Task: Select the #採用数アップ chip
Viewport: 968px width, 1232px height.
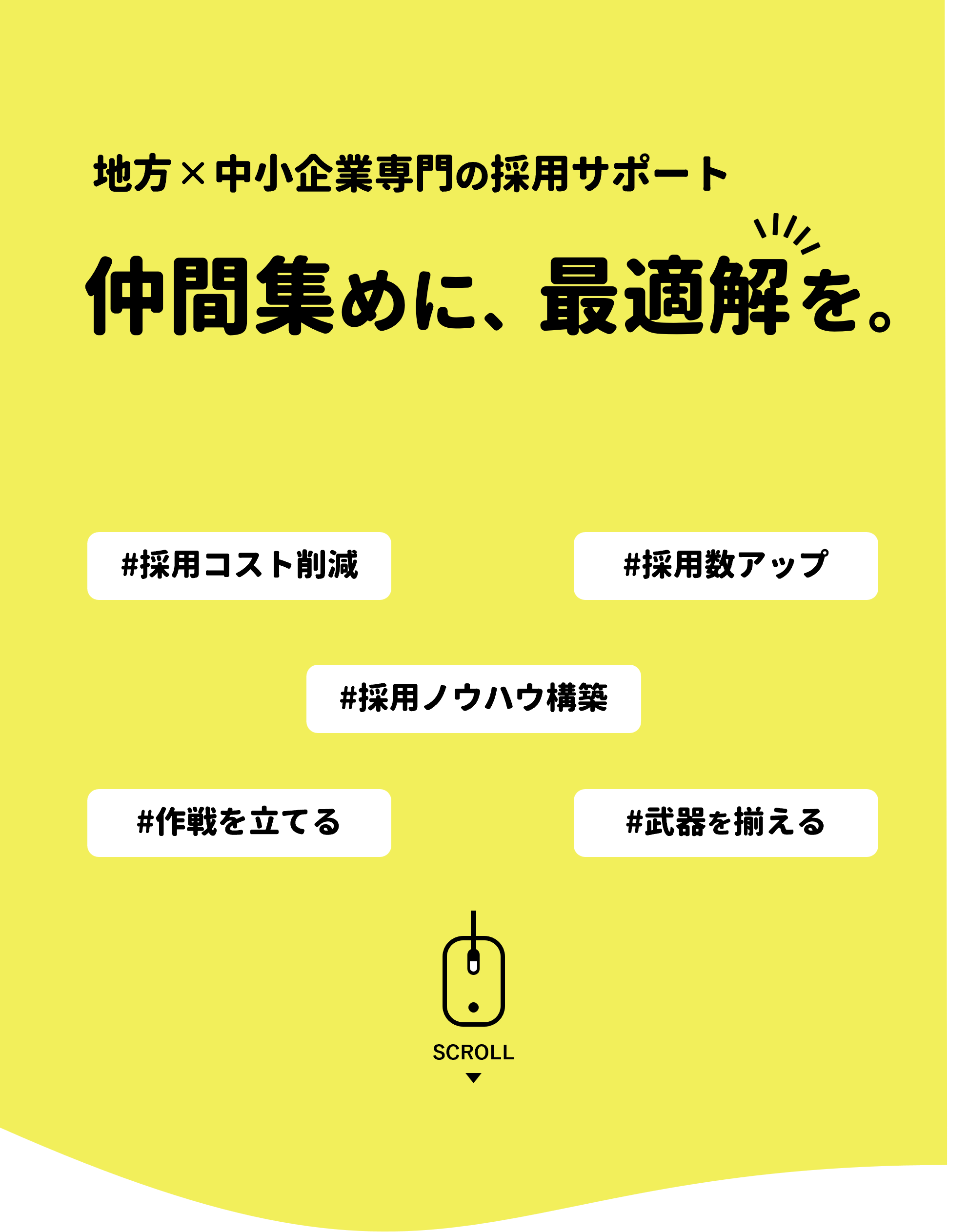Action: point(726,565)
